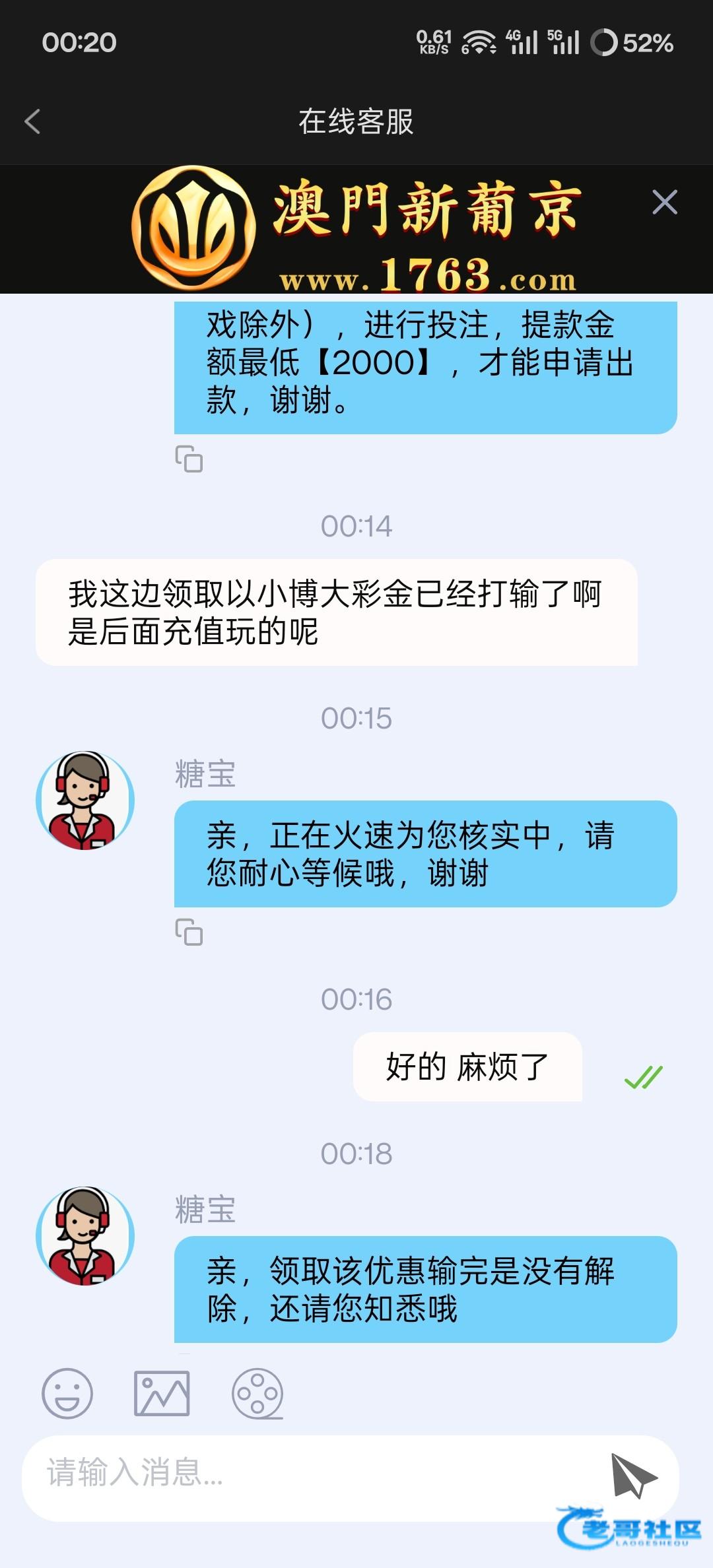
Task: Send the message with the arrow icon
Action: pyautogui.click(x=633, y=1476)
